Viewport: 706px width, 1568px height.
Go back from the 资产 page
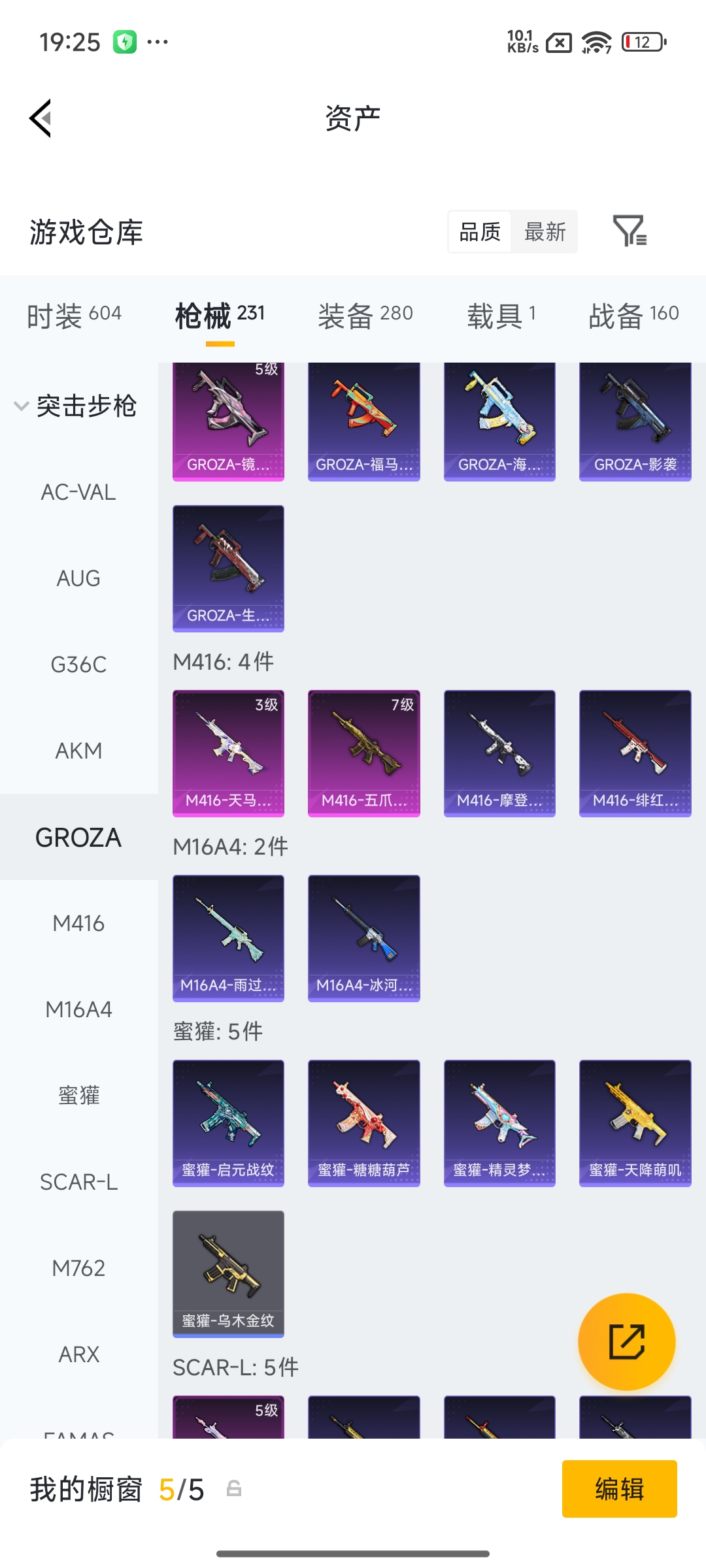41,119
